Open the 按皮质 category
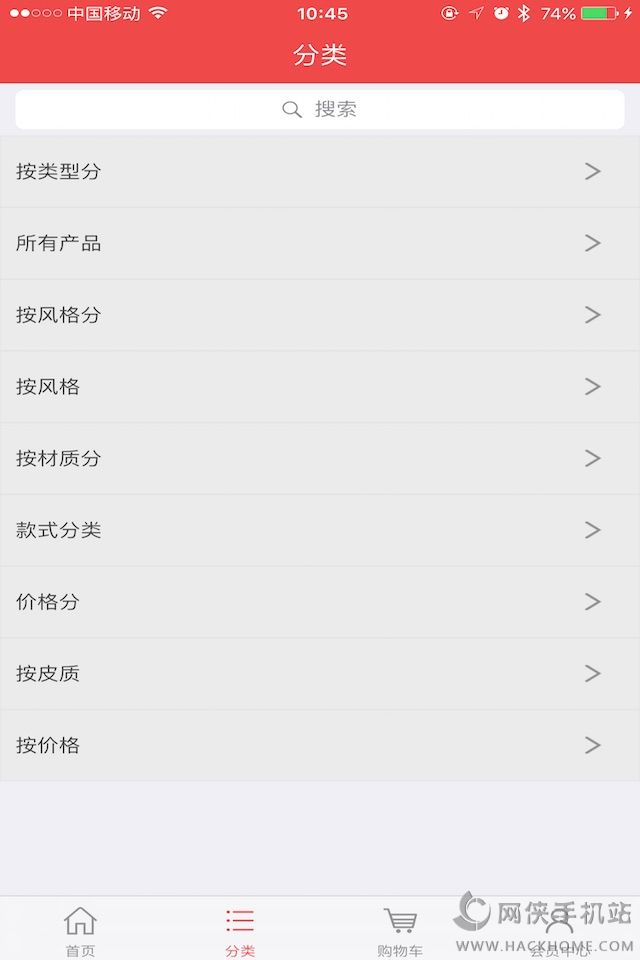This screenshot has width=640, height=960. point(320,674)
